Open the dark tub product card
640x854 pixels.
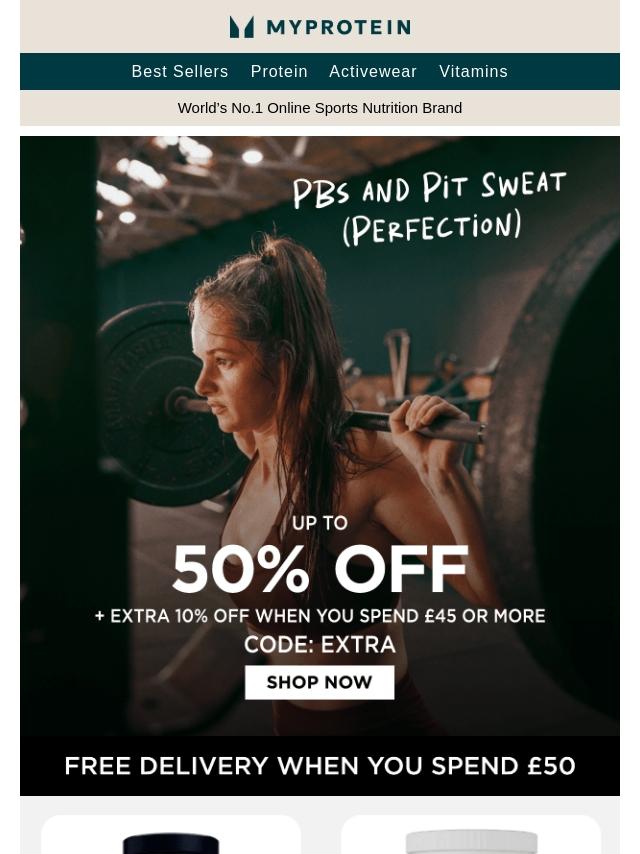coord(171,838)
